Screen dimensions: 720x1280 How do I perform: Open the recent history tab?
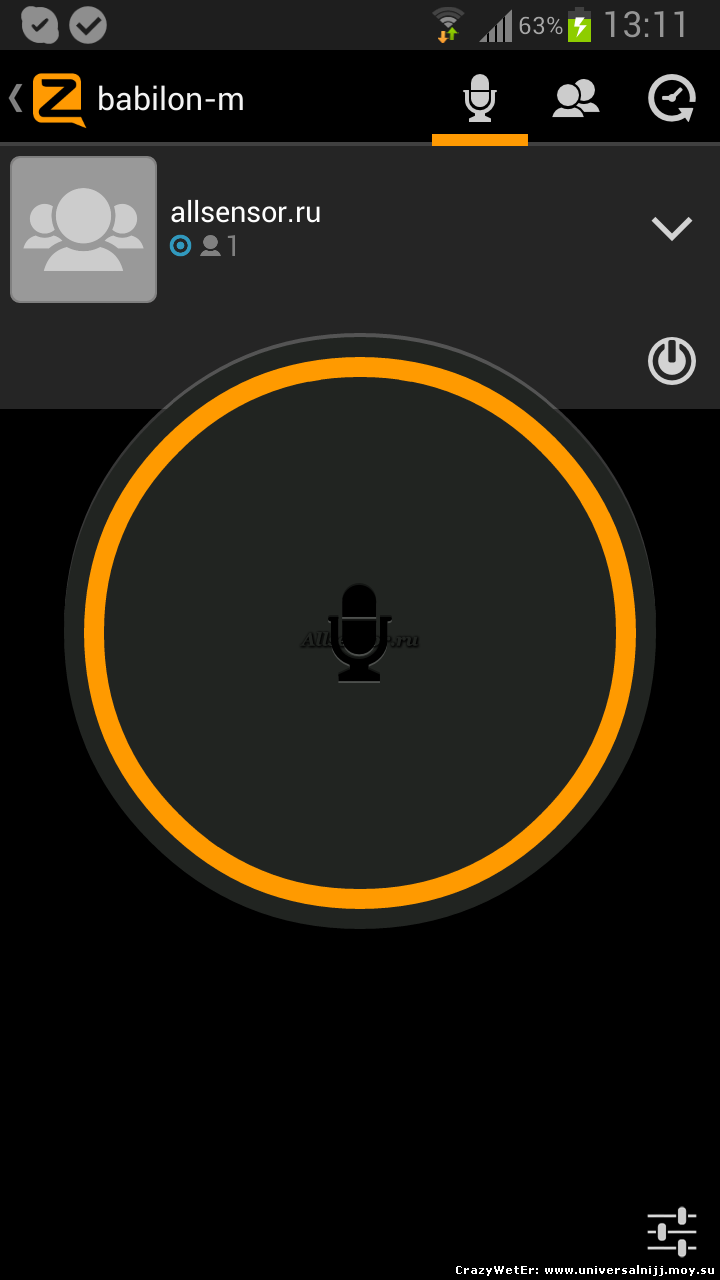tap(672, 99)
